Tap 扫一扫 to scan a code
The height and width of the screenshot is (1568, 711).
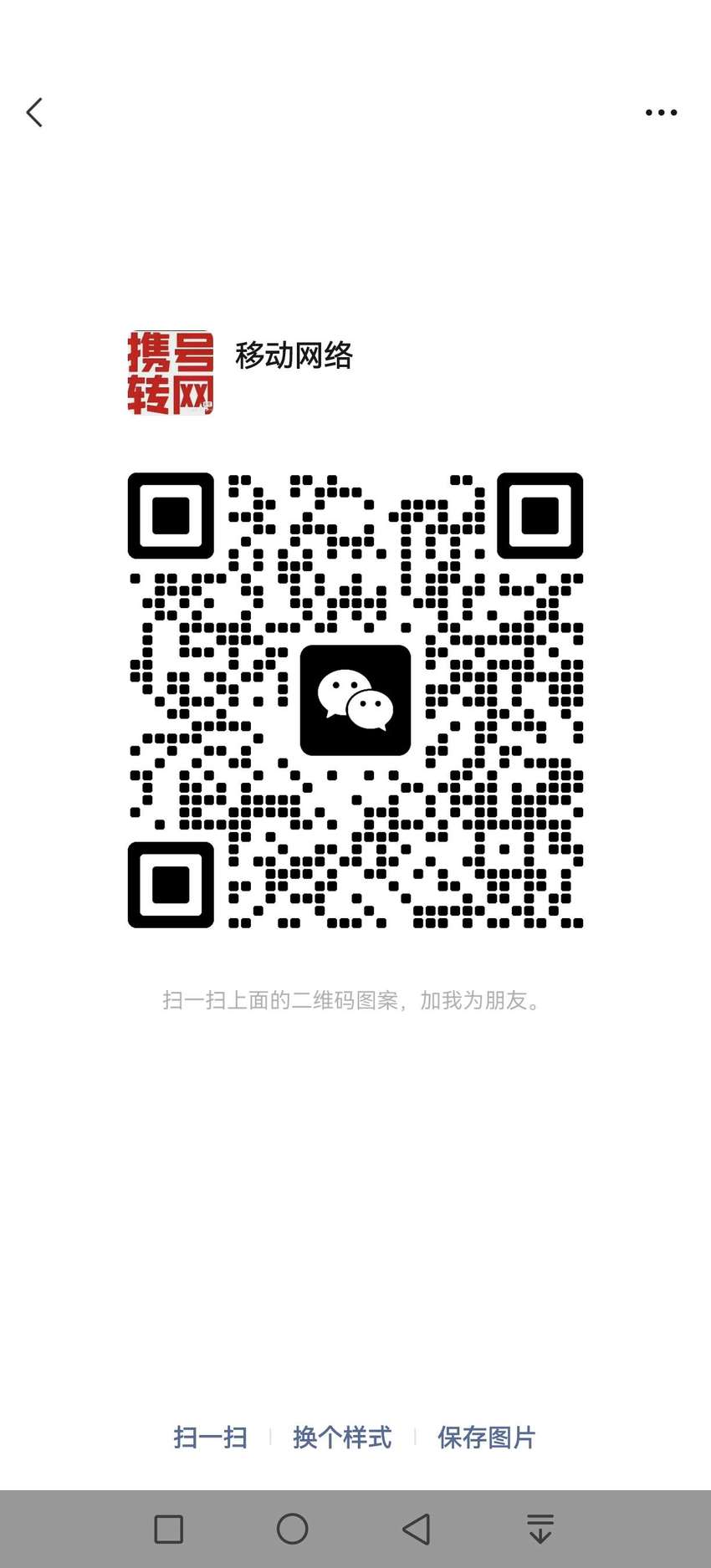click(211, 1438)
